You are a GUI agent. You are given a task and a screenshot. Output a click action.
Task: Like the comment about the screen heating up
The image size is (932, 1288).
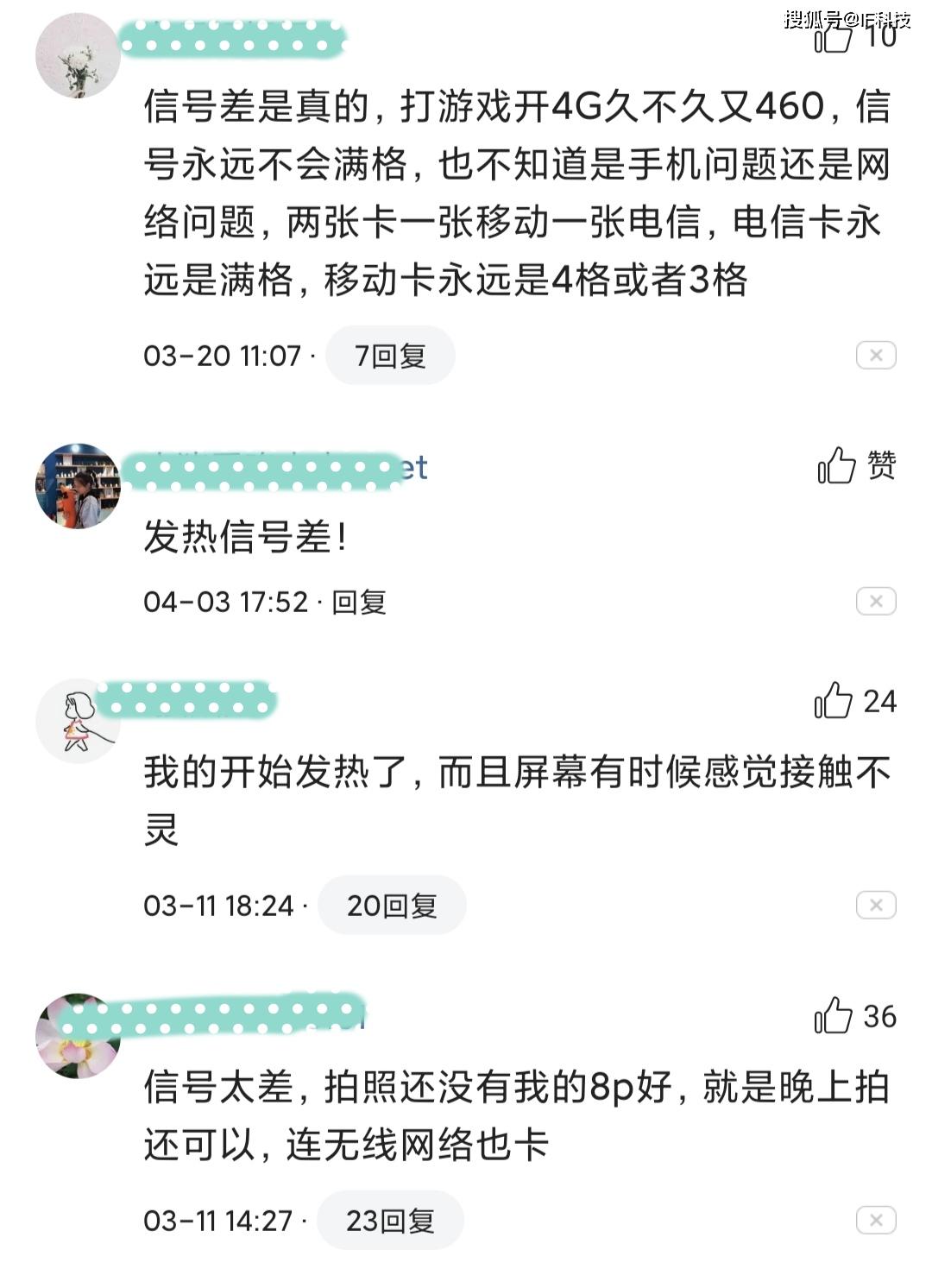click(x=834, y=701)
